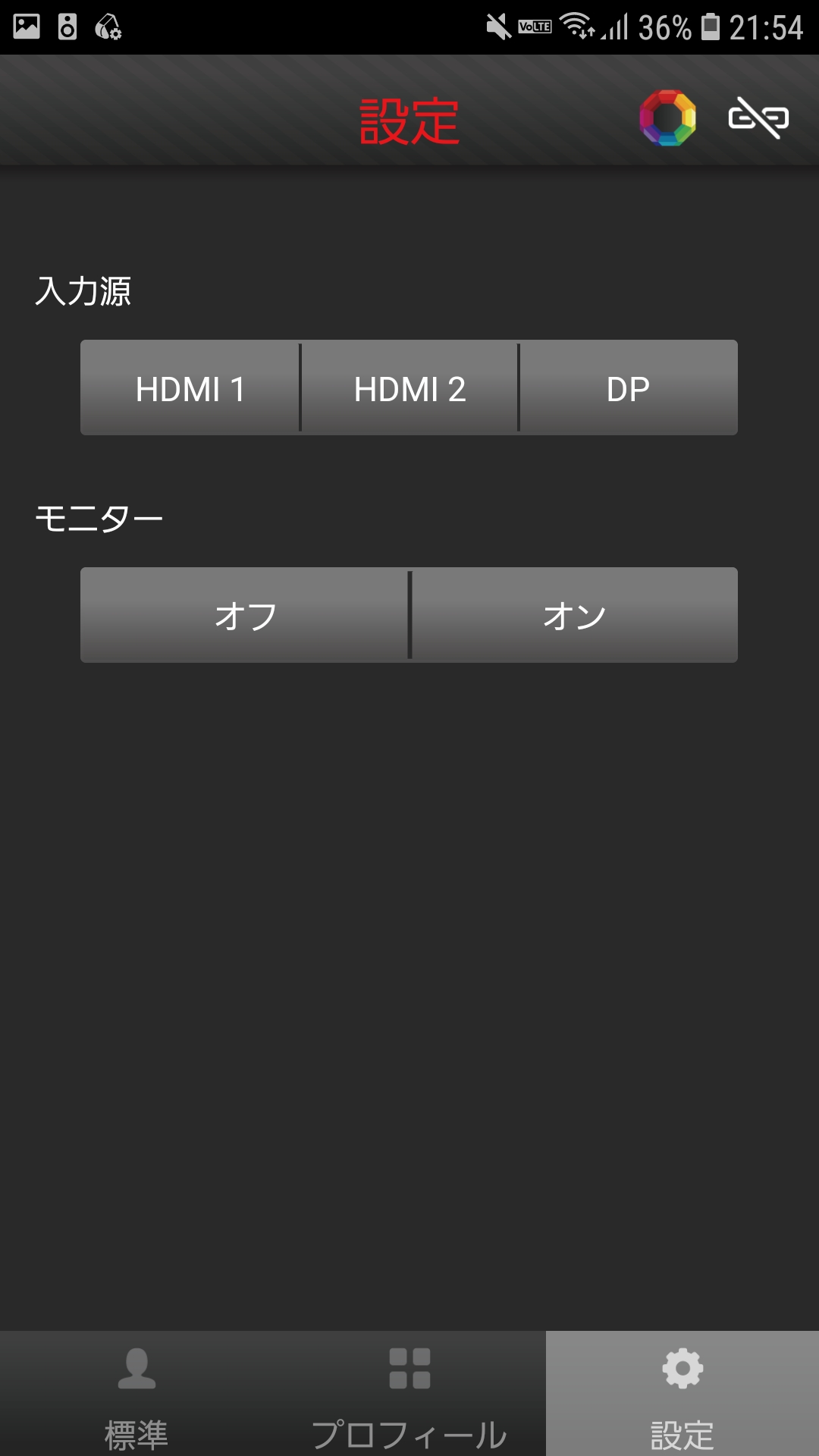Switch to the 標準 tab
The height and width of the screenshot is (1456, 819).
click(136, 1395)
